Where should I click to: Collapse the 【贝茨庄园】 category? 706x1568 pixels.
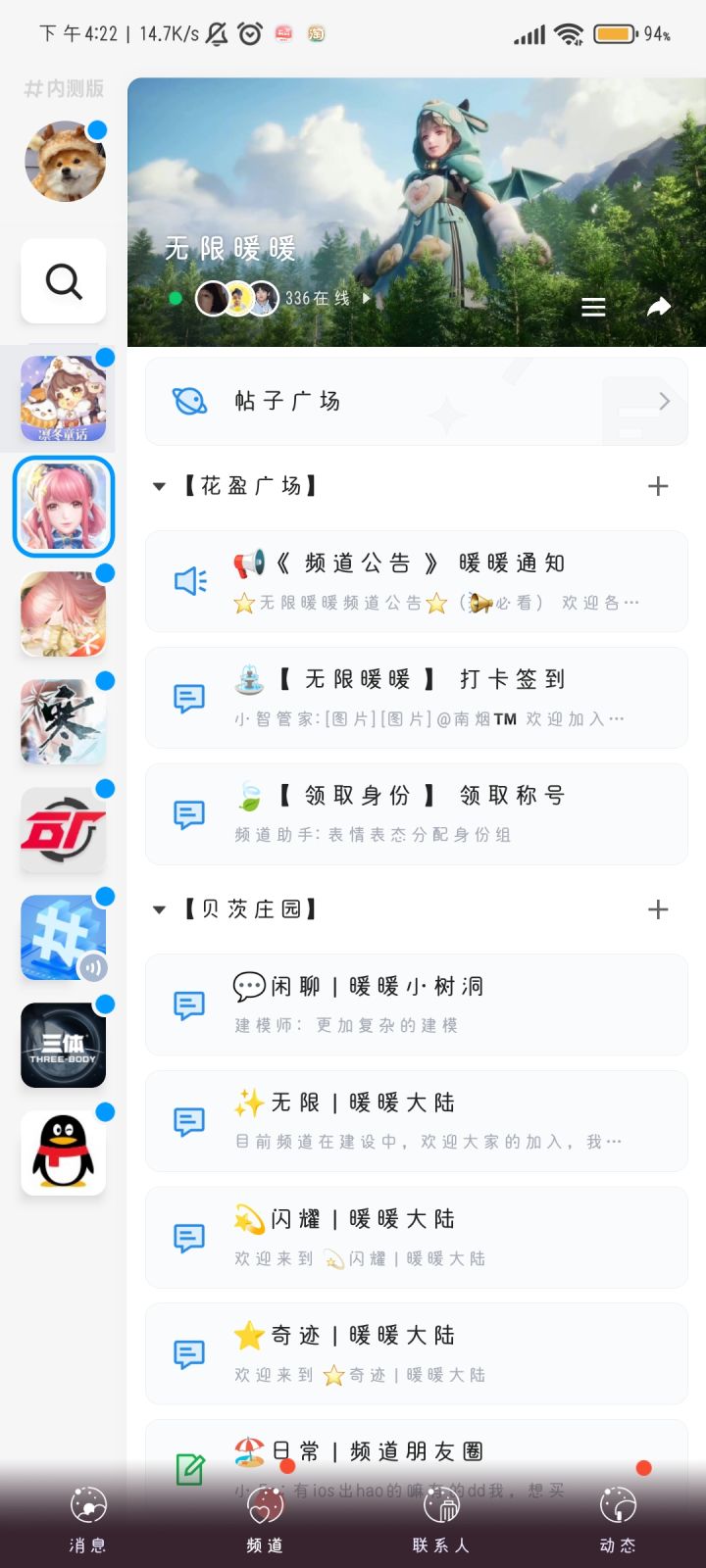(x=159, y=909)
